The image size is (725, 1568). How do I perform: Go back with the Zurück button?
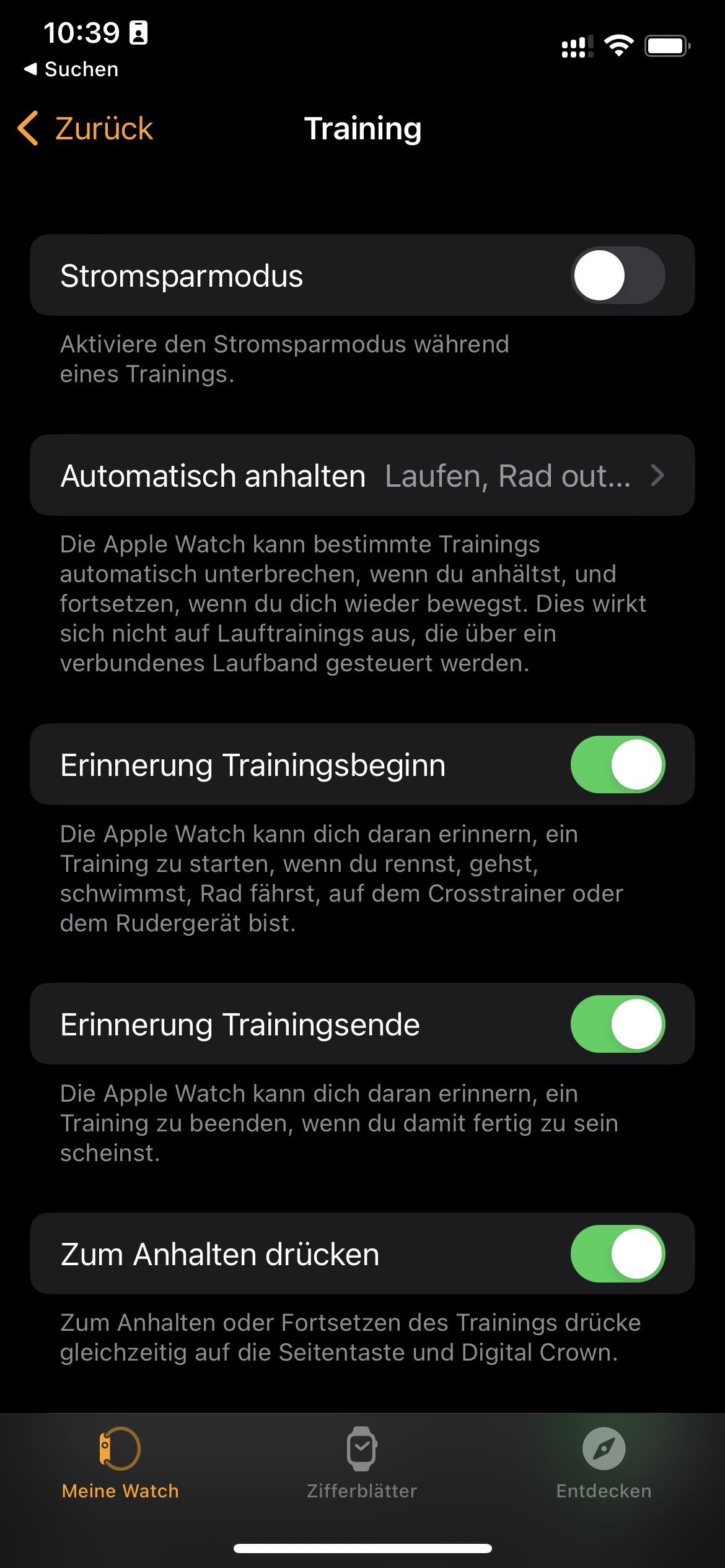coord(86,129)
